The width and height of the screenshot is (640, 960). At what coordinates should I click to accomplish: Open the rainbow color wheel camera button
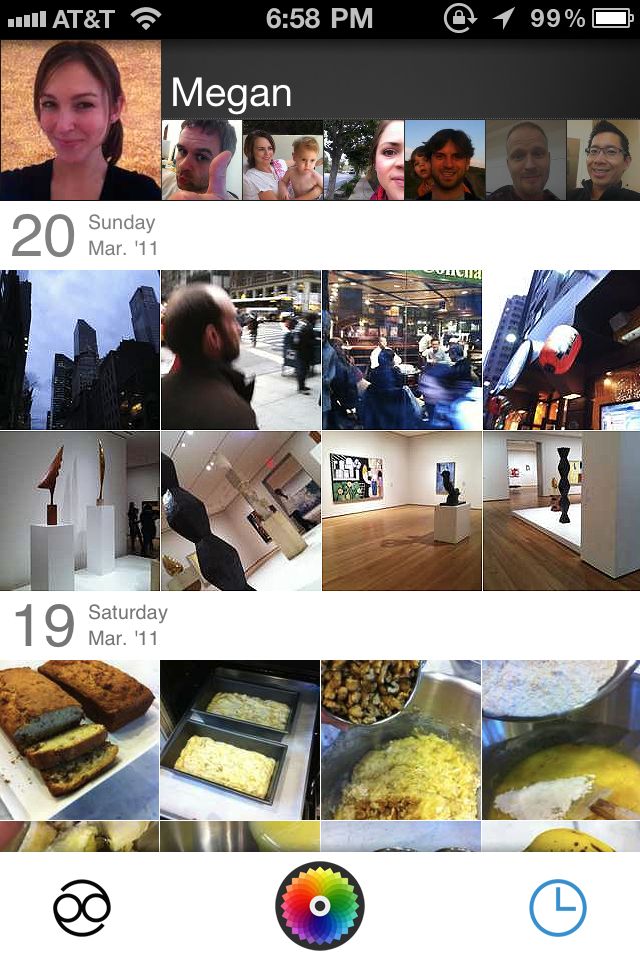(x=320, y=906)
